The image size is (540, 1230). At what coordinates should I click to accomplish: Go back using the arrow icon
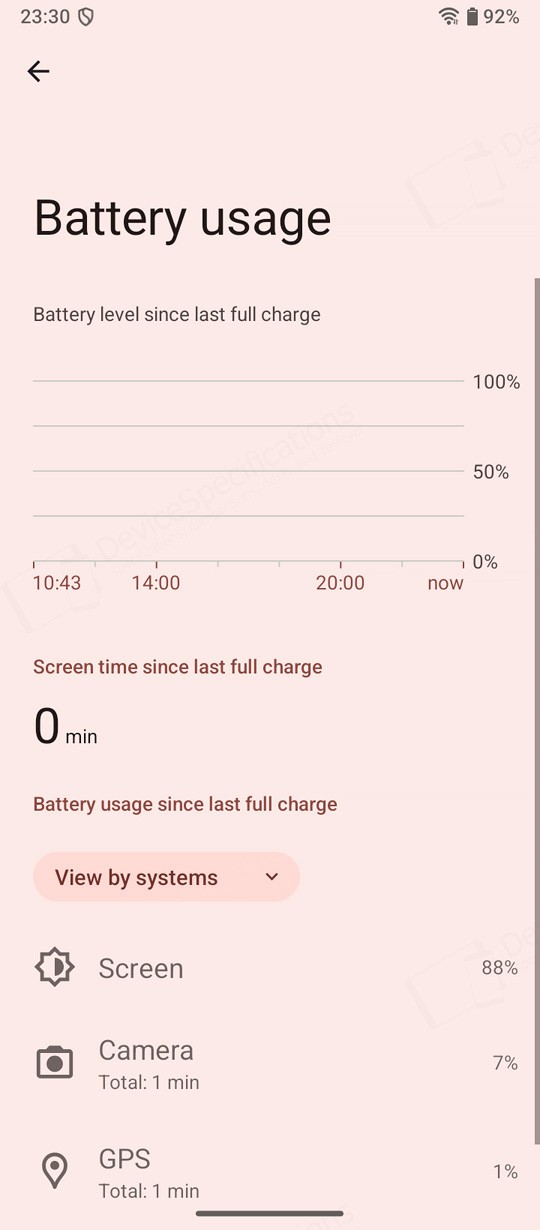pyautogui.click(x=38, y=71)
